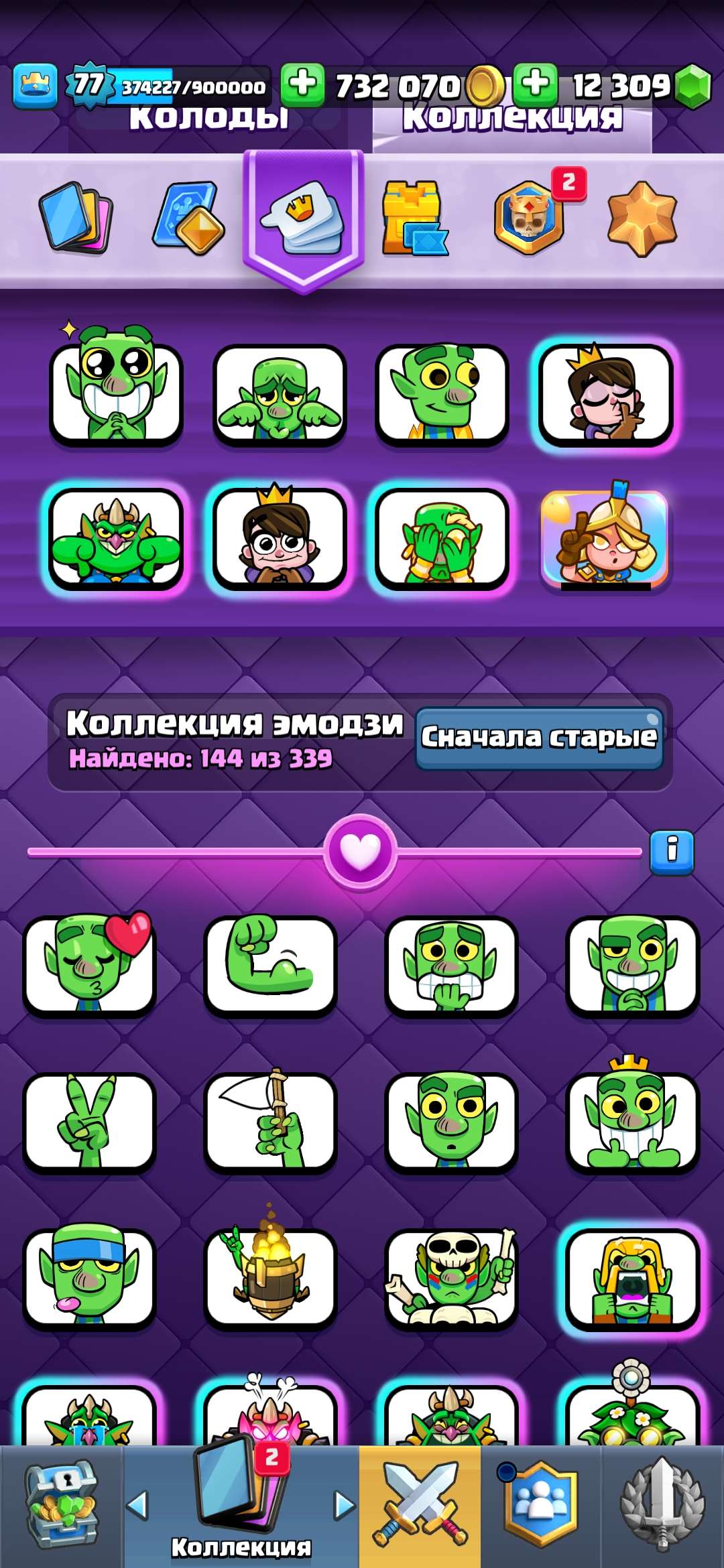
Task: Switch to the Колоды tab
Action: click(208, 121)
